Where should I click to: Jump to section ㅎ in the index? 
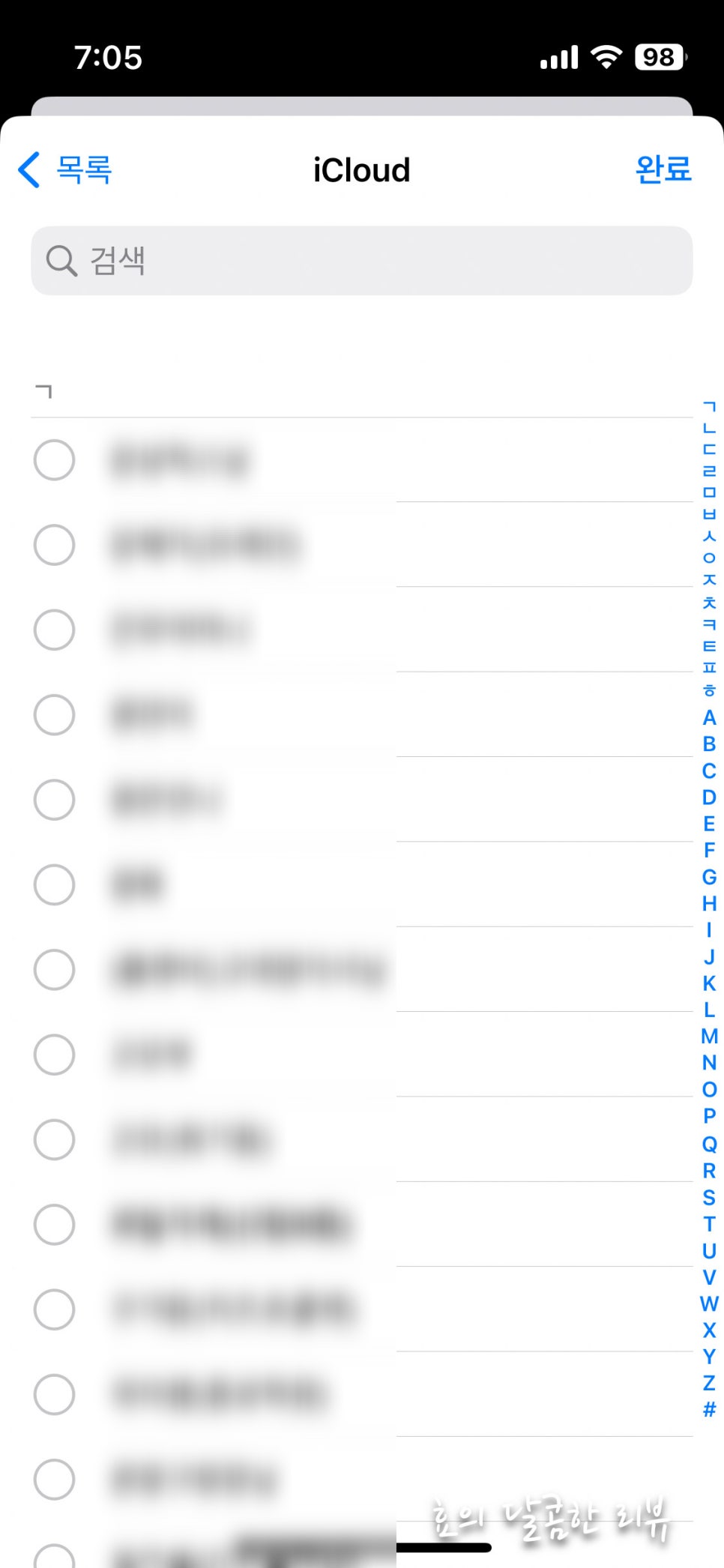709,690
